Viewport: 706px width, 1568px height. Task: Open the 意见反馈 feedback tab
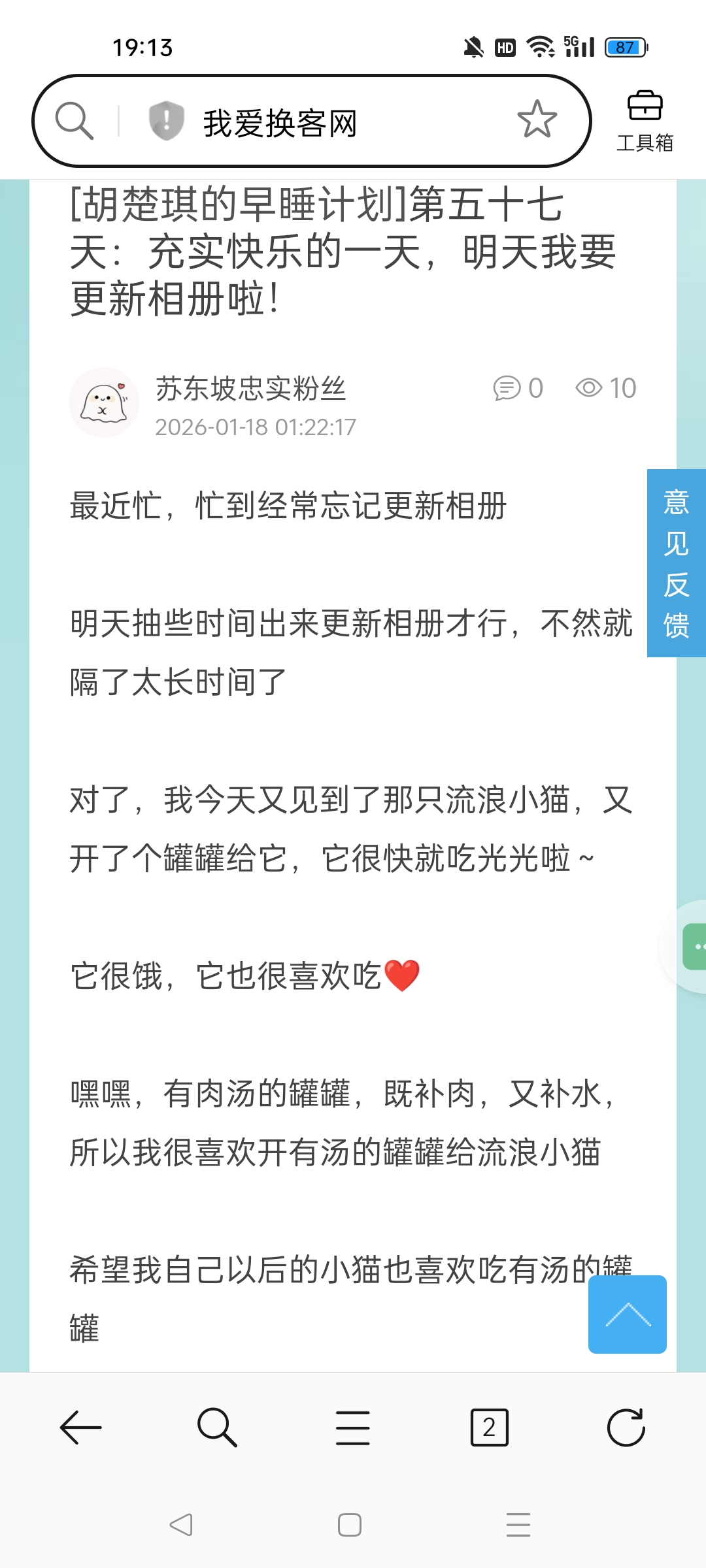[676, 563]
